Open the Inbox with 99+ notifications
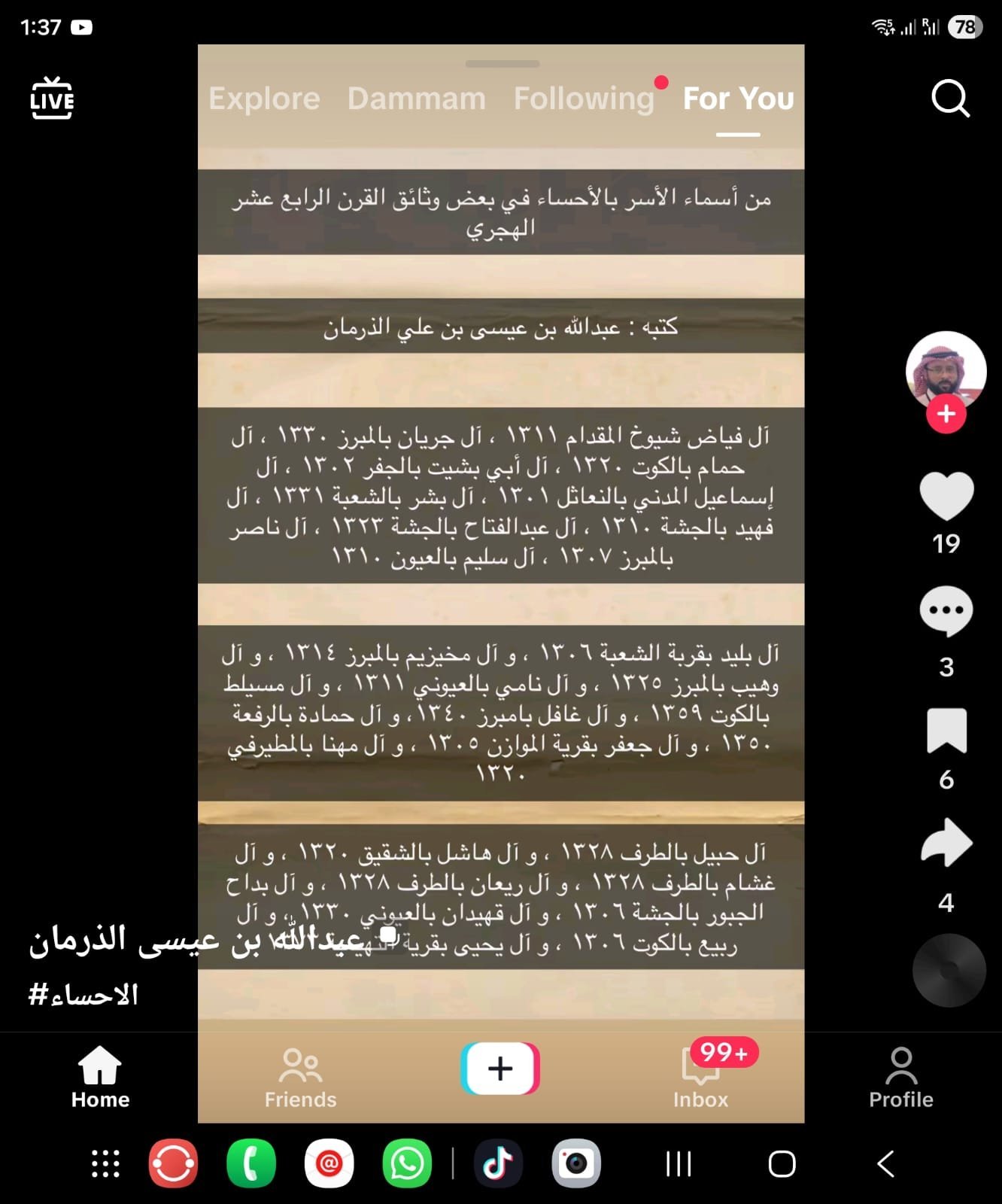1002x1204 pixels. (x=700, y=1076)
